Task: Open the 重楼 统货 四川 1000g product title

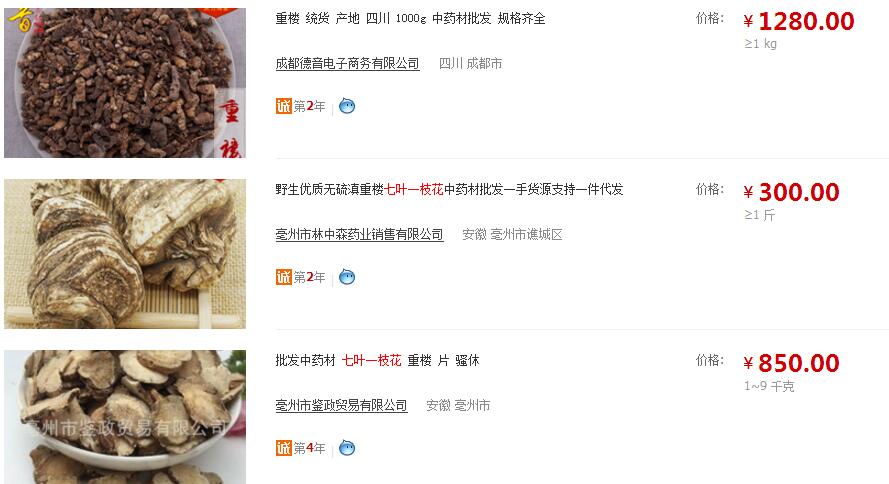Action: pyautogui.click(x=410, y=19)
